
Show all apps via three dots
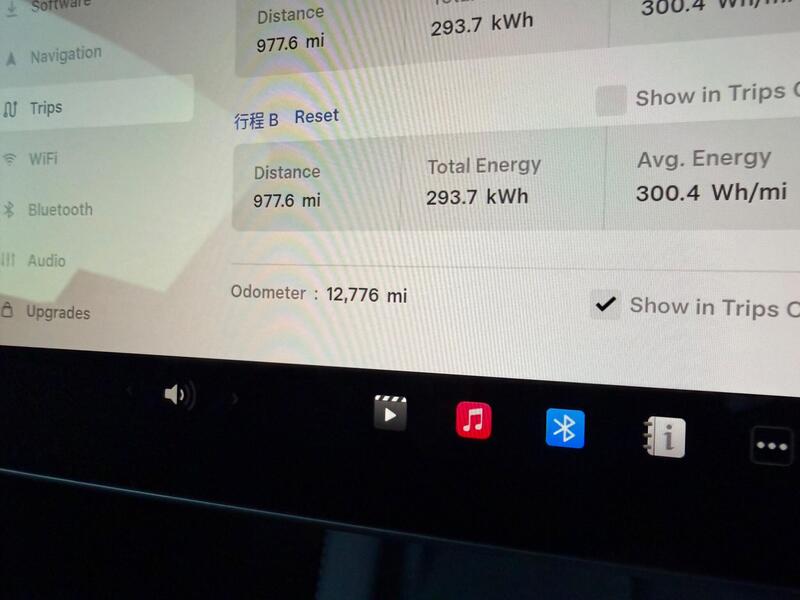(x=771, y=446)
